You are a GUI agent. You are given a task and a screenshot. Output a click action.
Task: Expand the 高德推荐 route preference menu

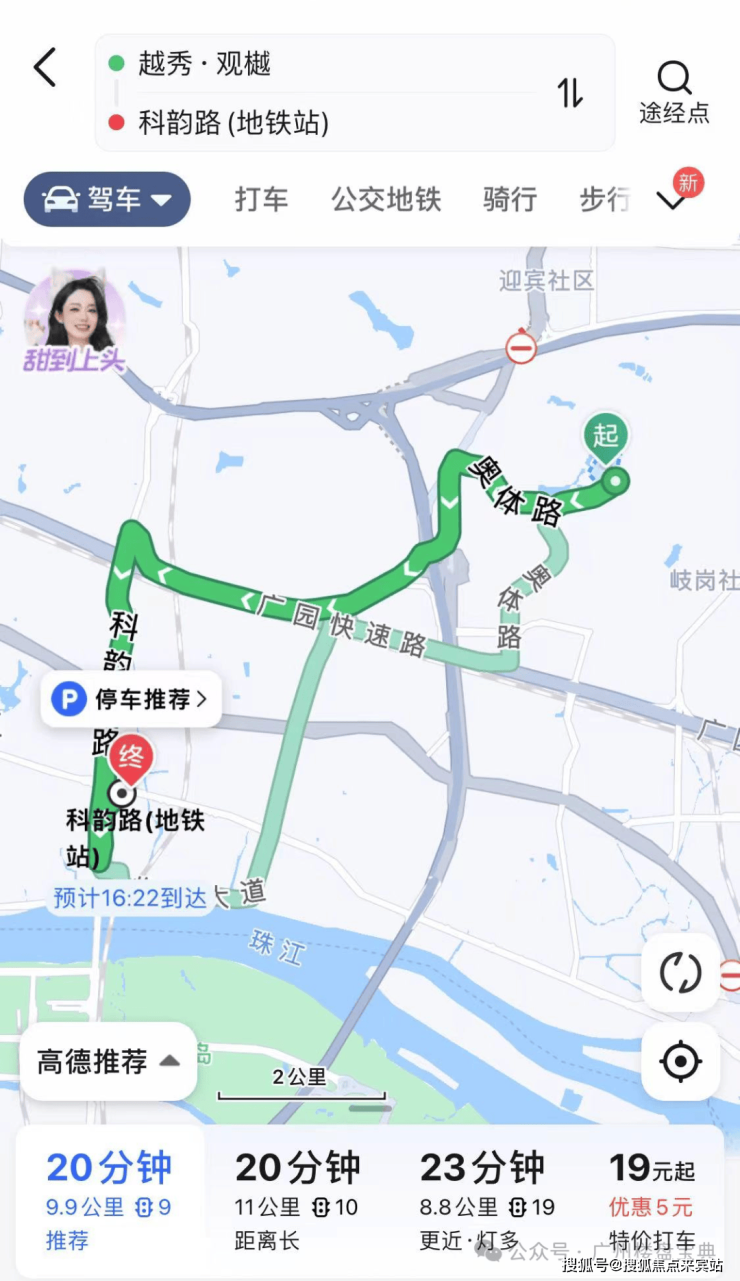(x=108, y=1061)
